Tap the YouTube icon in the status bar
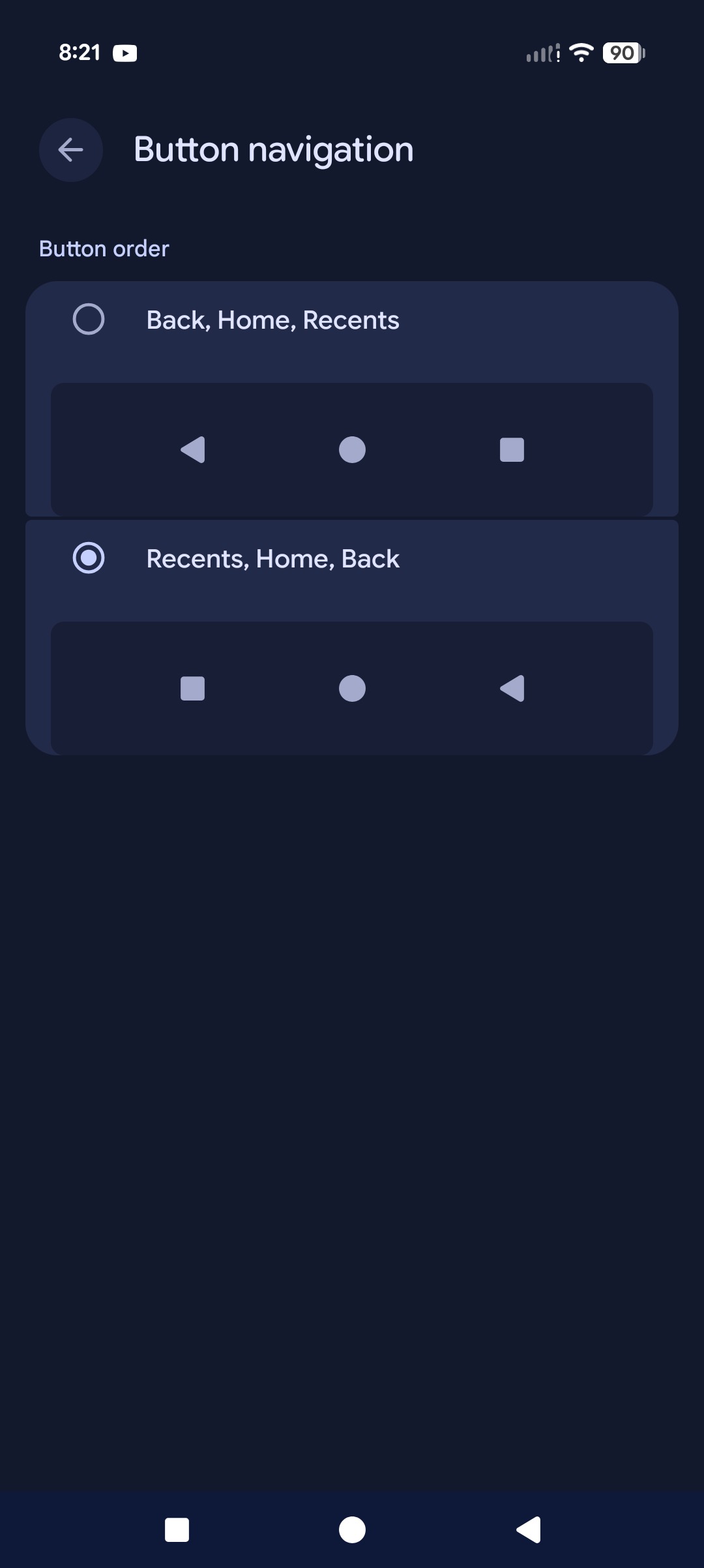This screenshot has width=704, height=1568. coord(125,52)
